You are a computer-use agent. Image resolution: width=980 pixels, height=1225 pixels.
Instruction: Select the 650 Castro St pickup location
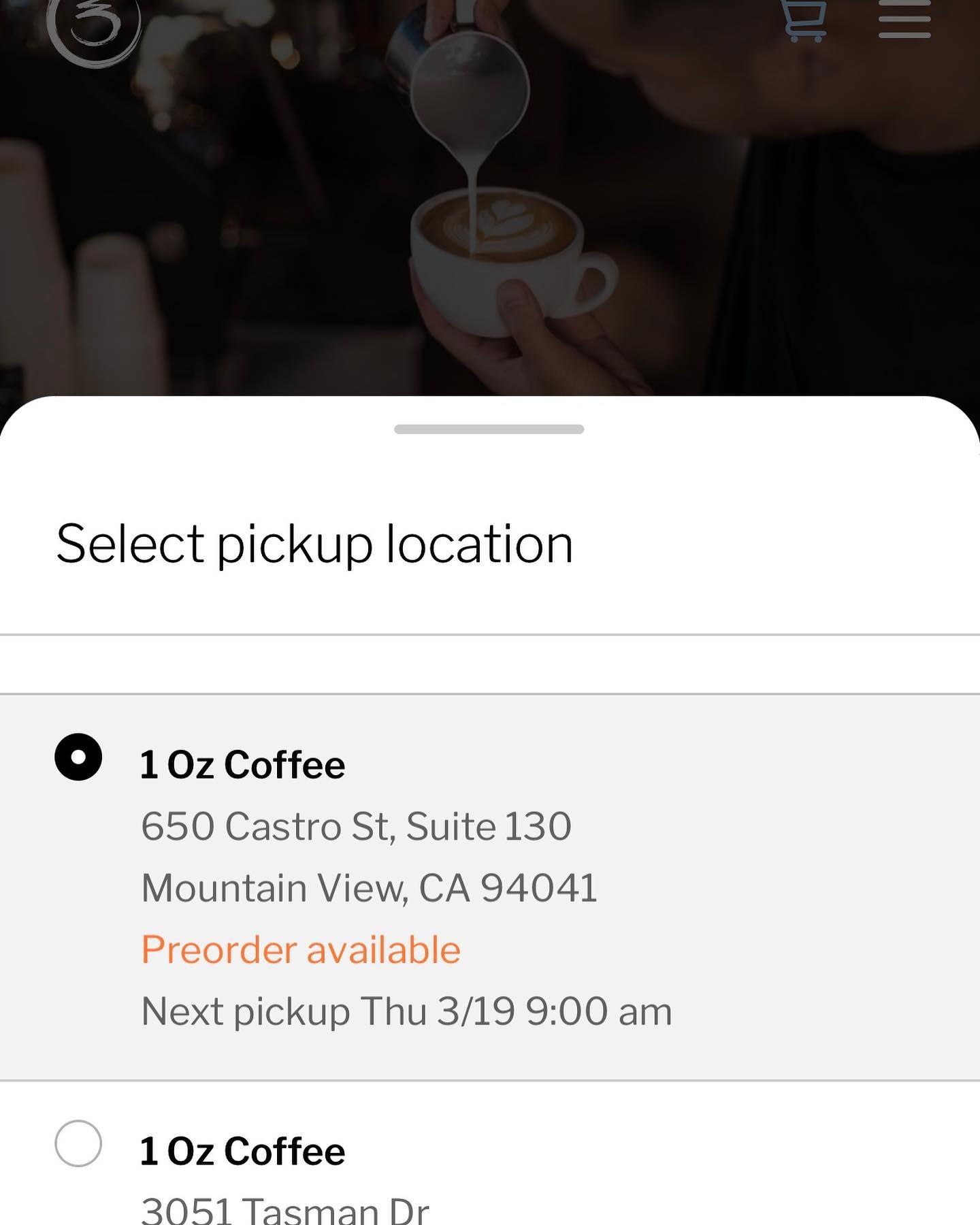(78, 757)
